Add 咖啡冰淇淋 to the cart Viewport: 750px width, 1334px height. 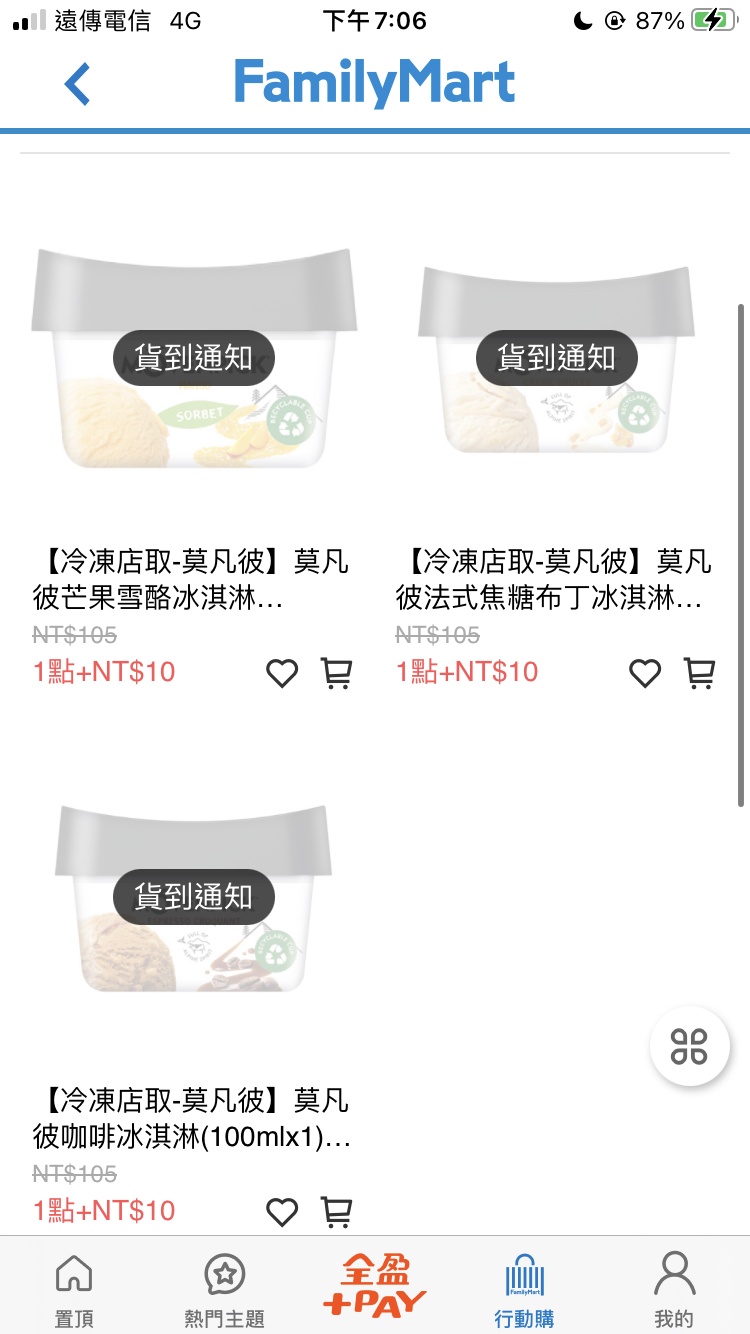pos(337,1212)
